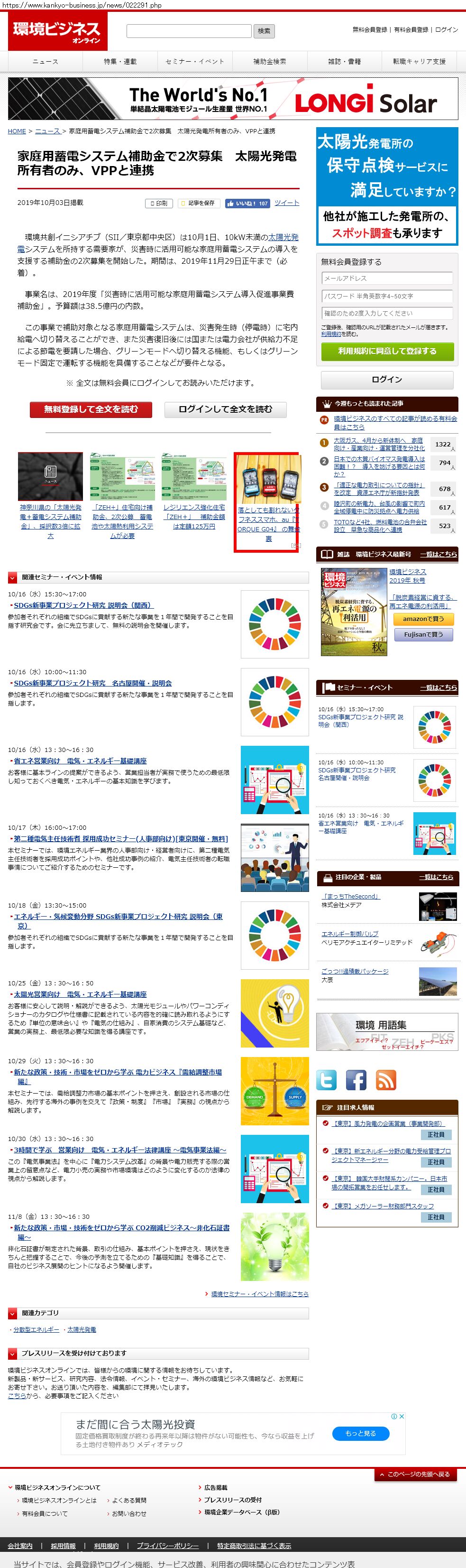Open the プライバシーポリシー footer link

[167, 1546]
